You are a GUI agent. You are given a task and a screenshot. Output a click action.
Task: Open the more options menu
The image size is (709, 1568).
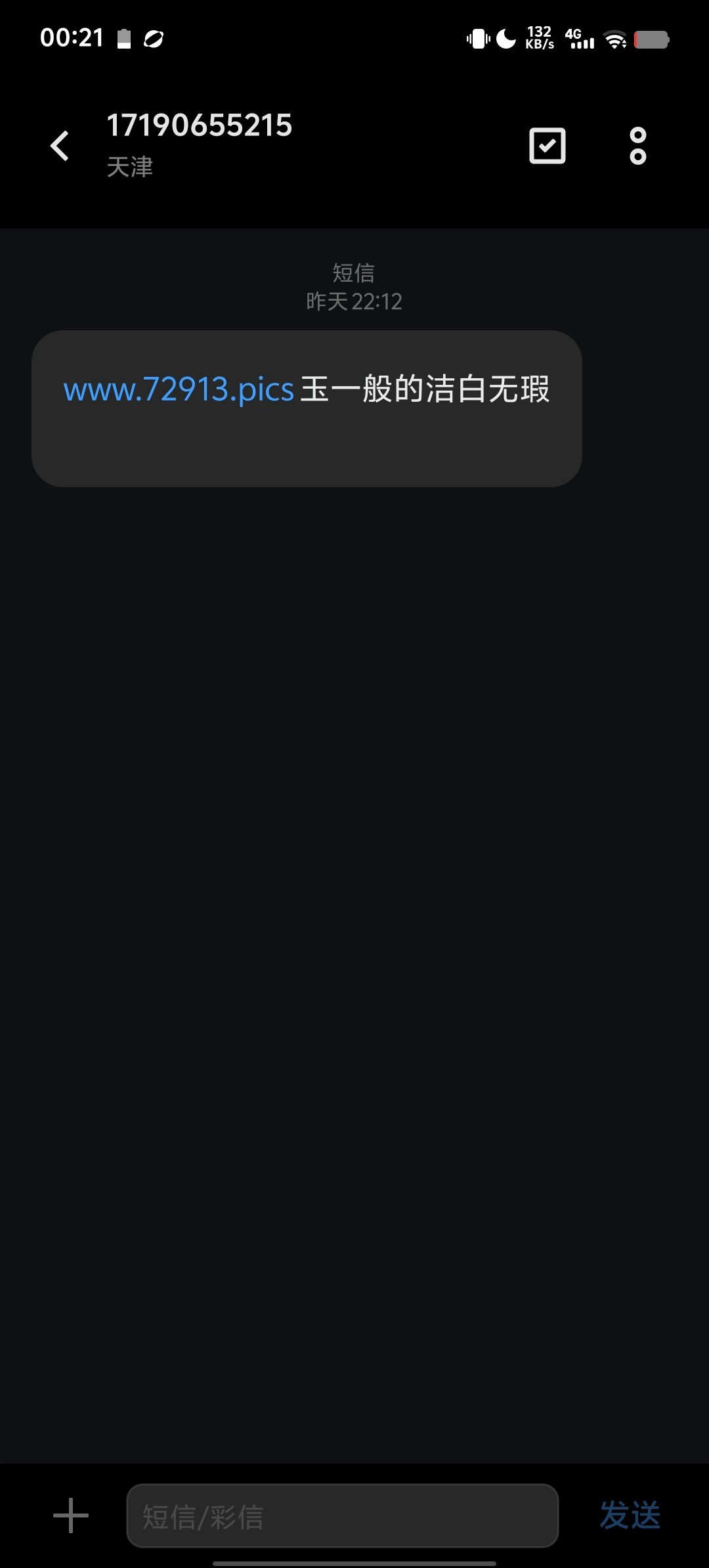point(637,146)
